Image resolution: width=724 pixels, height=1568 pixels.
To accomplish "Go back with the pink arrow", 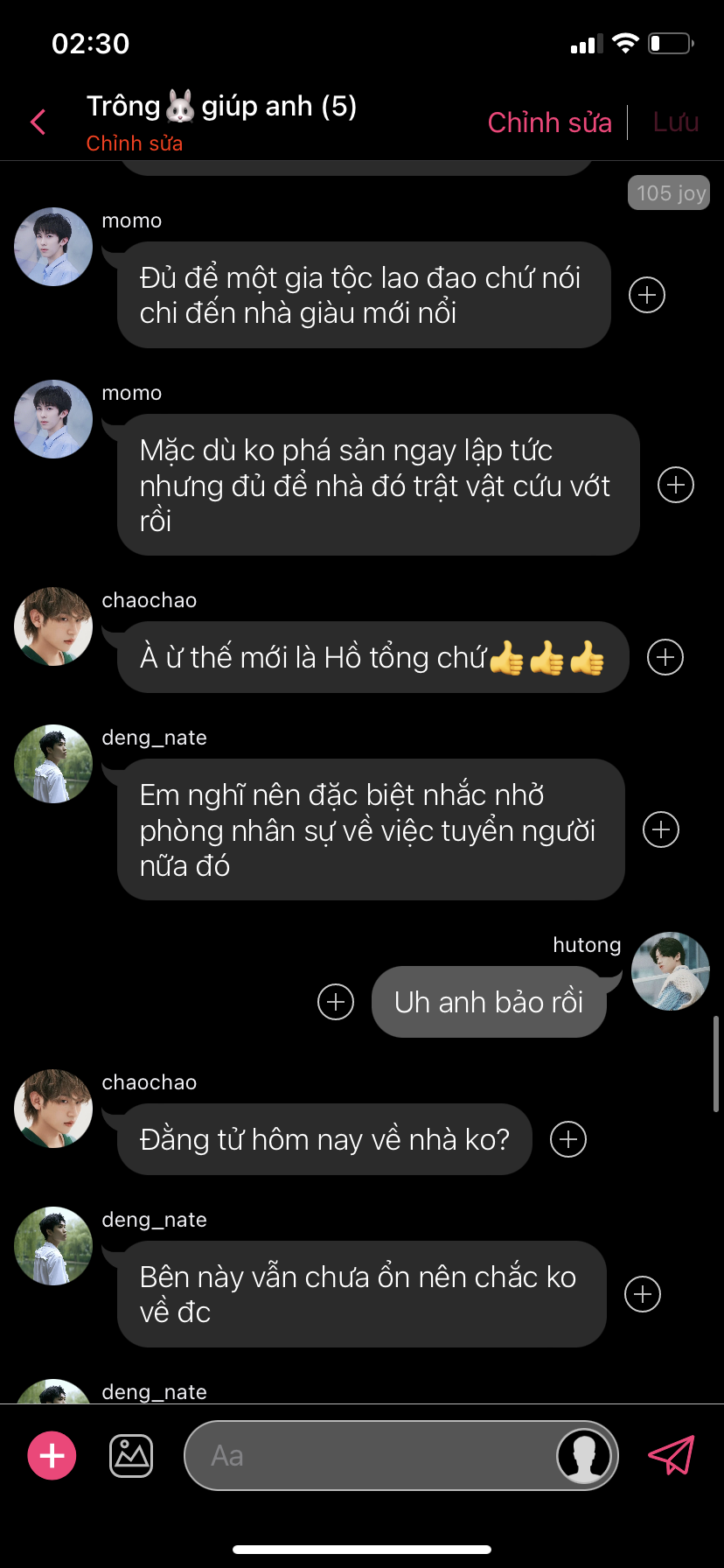I will click(x=38, y=122).
